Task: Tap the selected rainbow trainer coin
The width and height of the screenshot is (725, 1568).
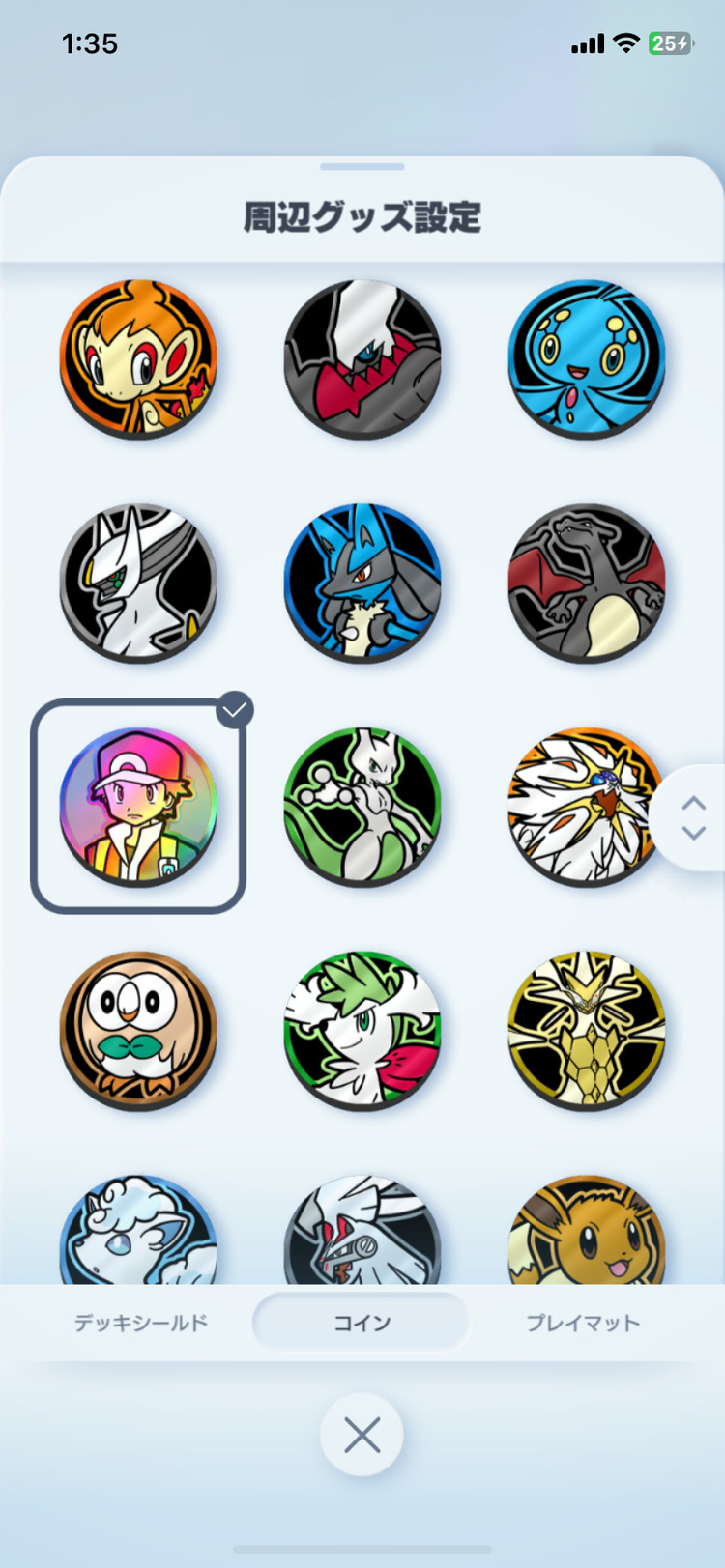Action: pos(138,806)
